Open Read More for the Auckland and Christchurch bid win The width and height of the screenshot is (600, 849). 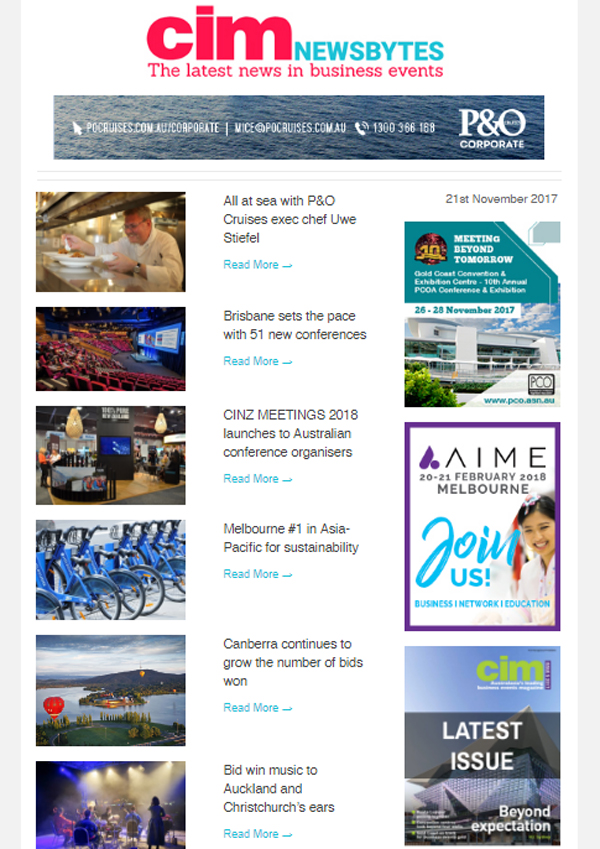257,834
